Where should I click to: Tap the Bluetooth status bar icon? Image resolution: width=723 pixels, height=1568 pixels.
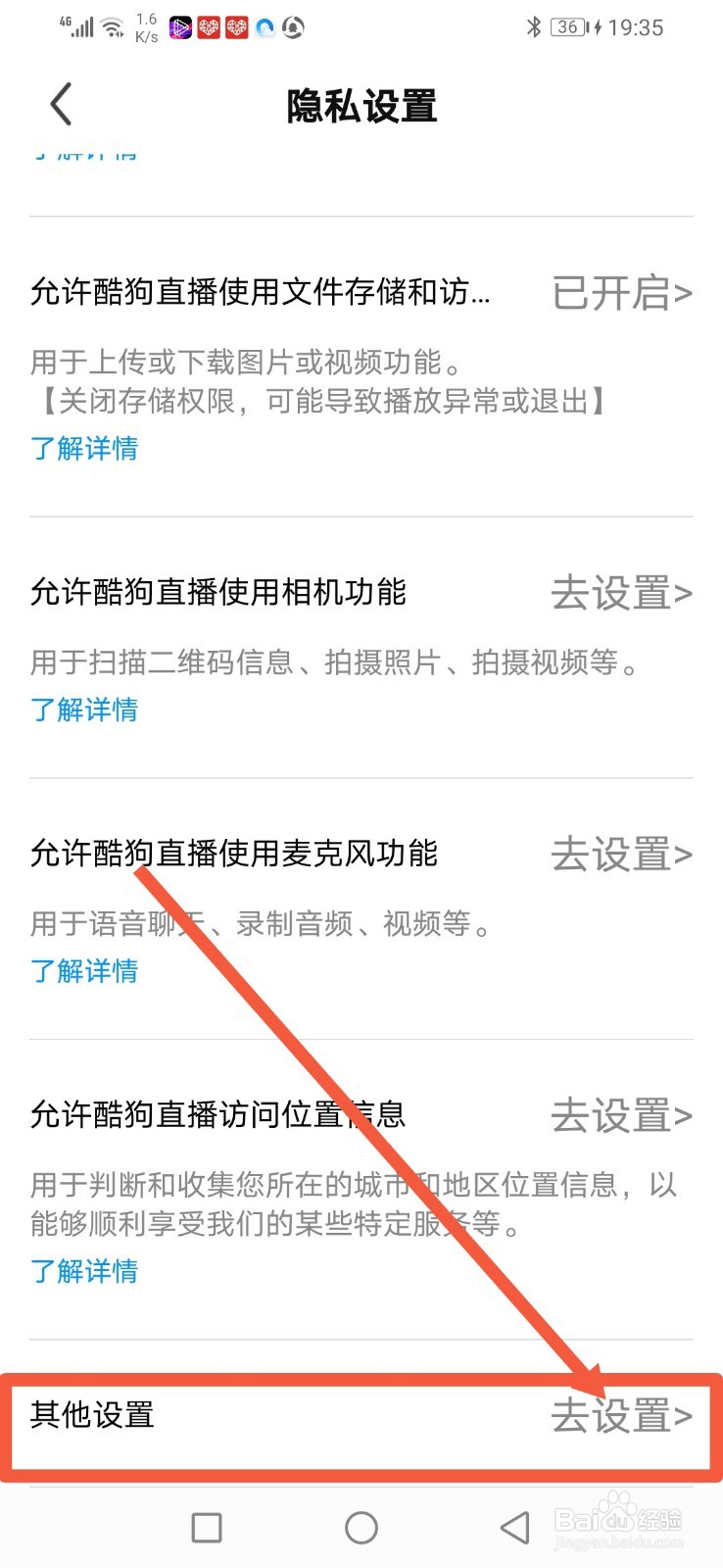534,26
